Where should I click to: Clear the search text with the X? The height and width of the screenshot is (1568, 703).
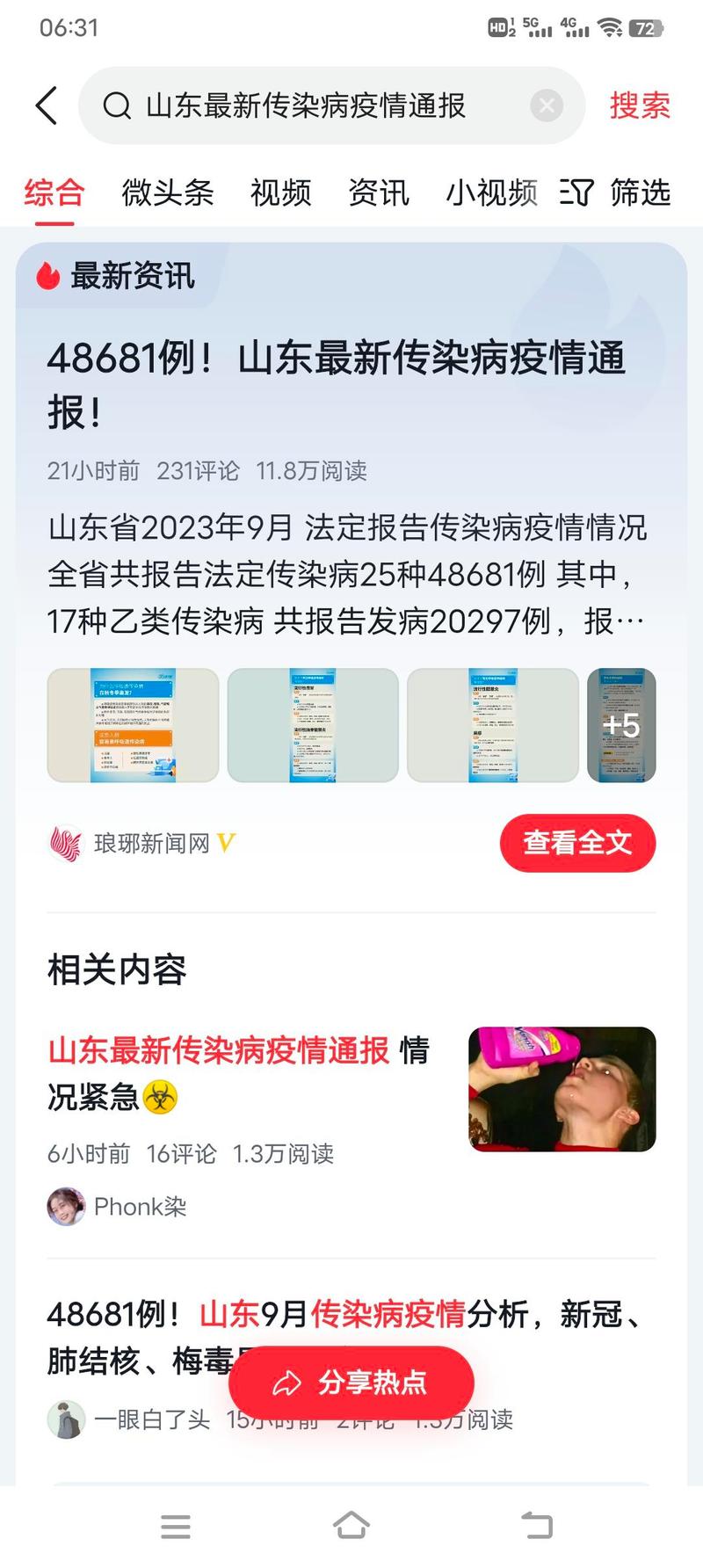pos(547,106)
